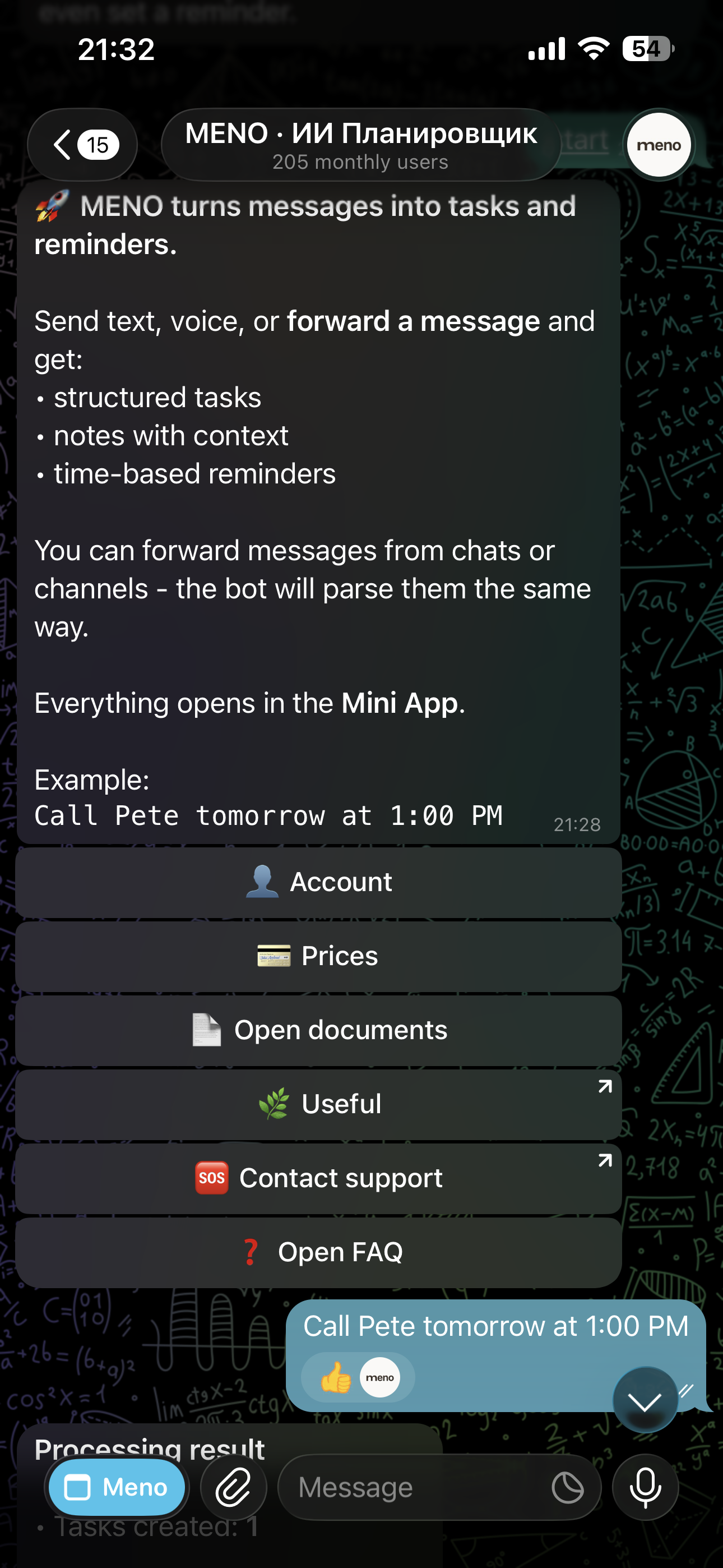
Task: Launch the Meno mini app button
Action: point(117,1488)
